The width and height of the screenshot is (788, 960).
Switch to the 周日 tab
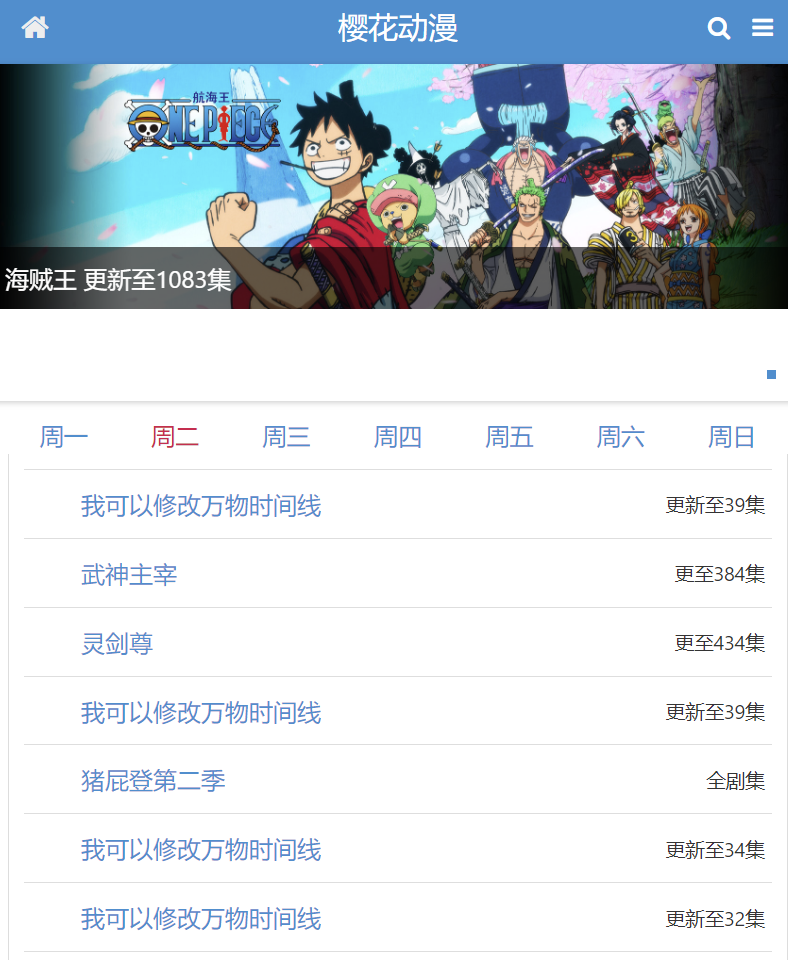click(732, 437)
